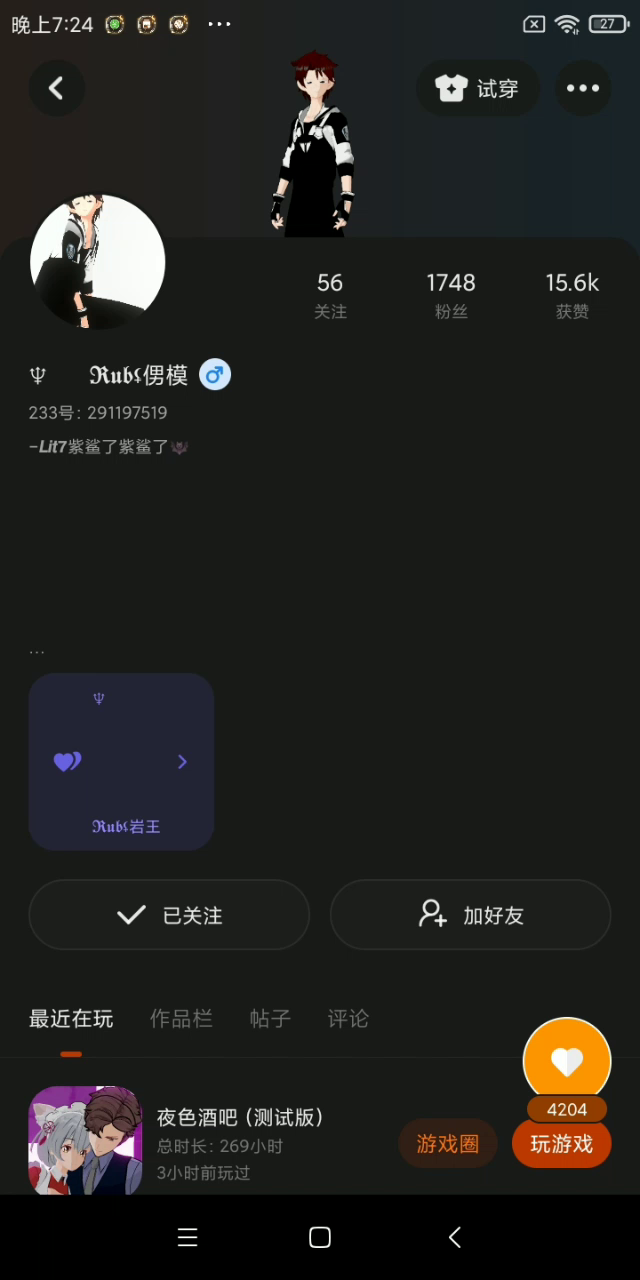This screenshot has width=640, height=1280.
Task: Tap 加好友 to add friend
Action: (x=470, y=915)
